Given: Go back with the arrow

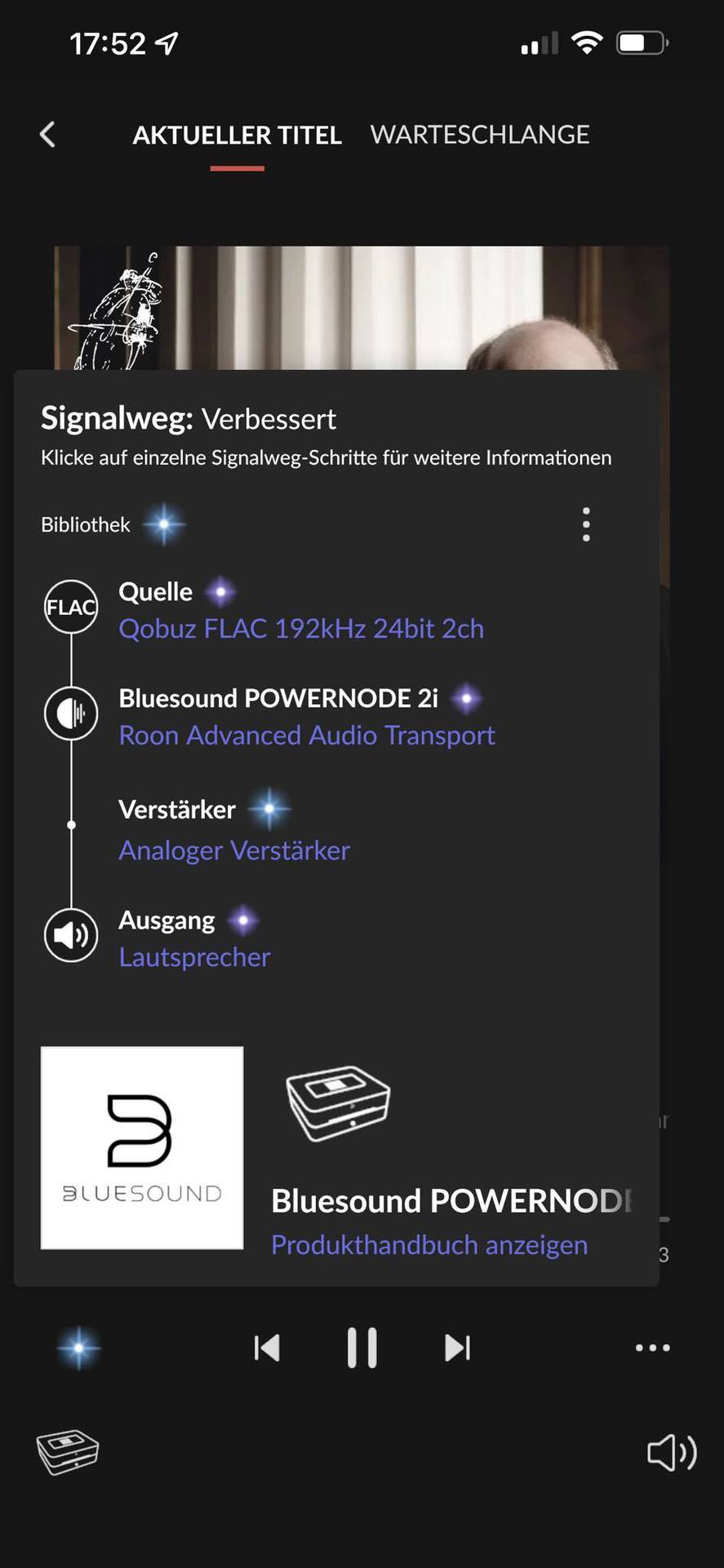Looking at the screenshot, I should (47, 135).
